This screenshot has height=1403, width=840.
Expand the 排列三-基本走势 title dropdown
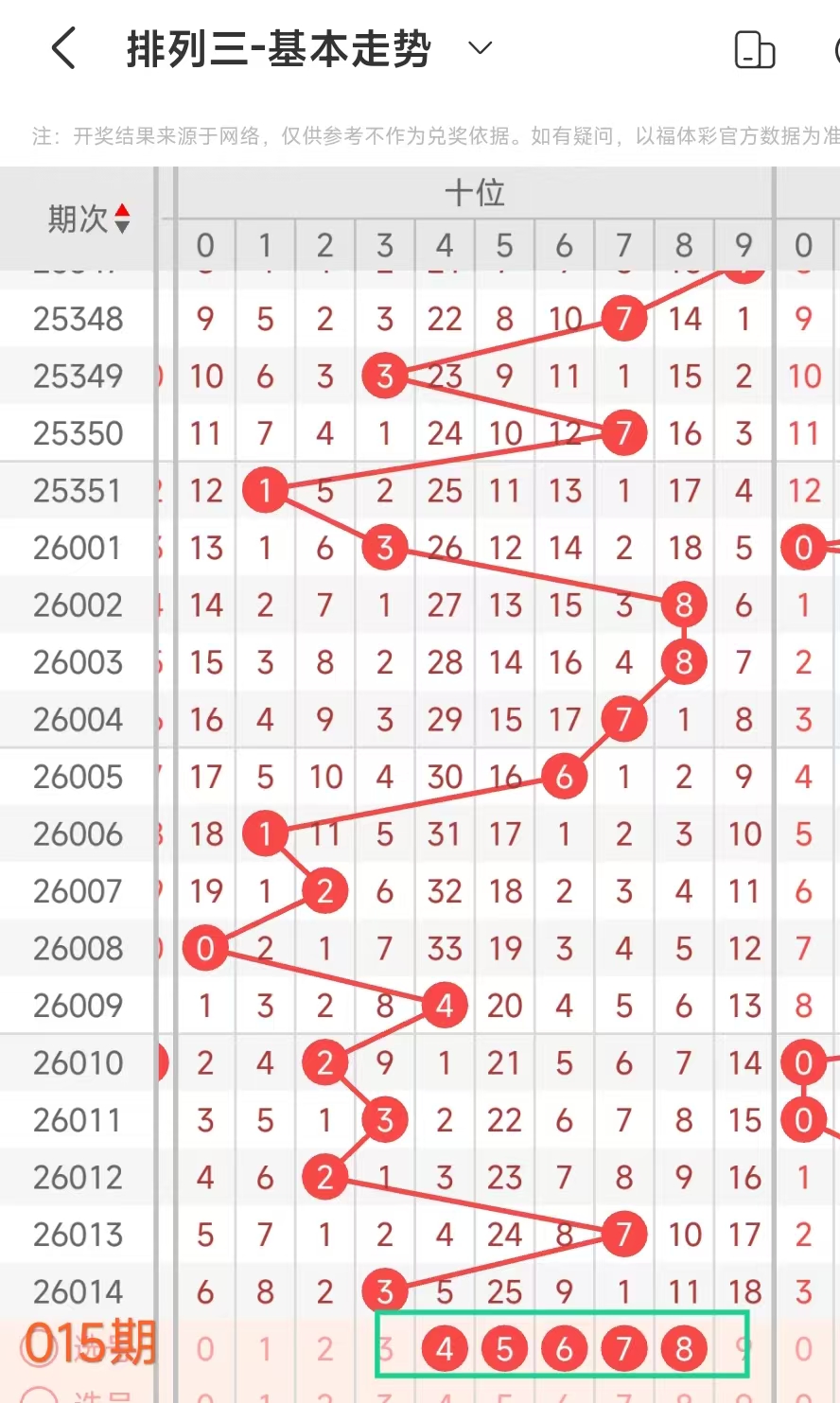click(481, 48)
